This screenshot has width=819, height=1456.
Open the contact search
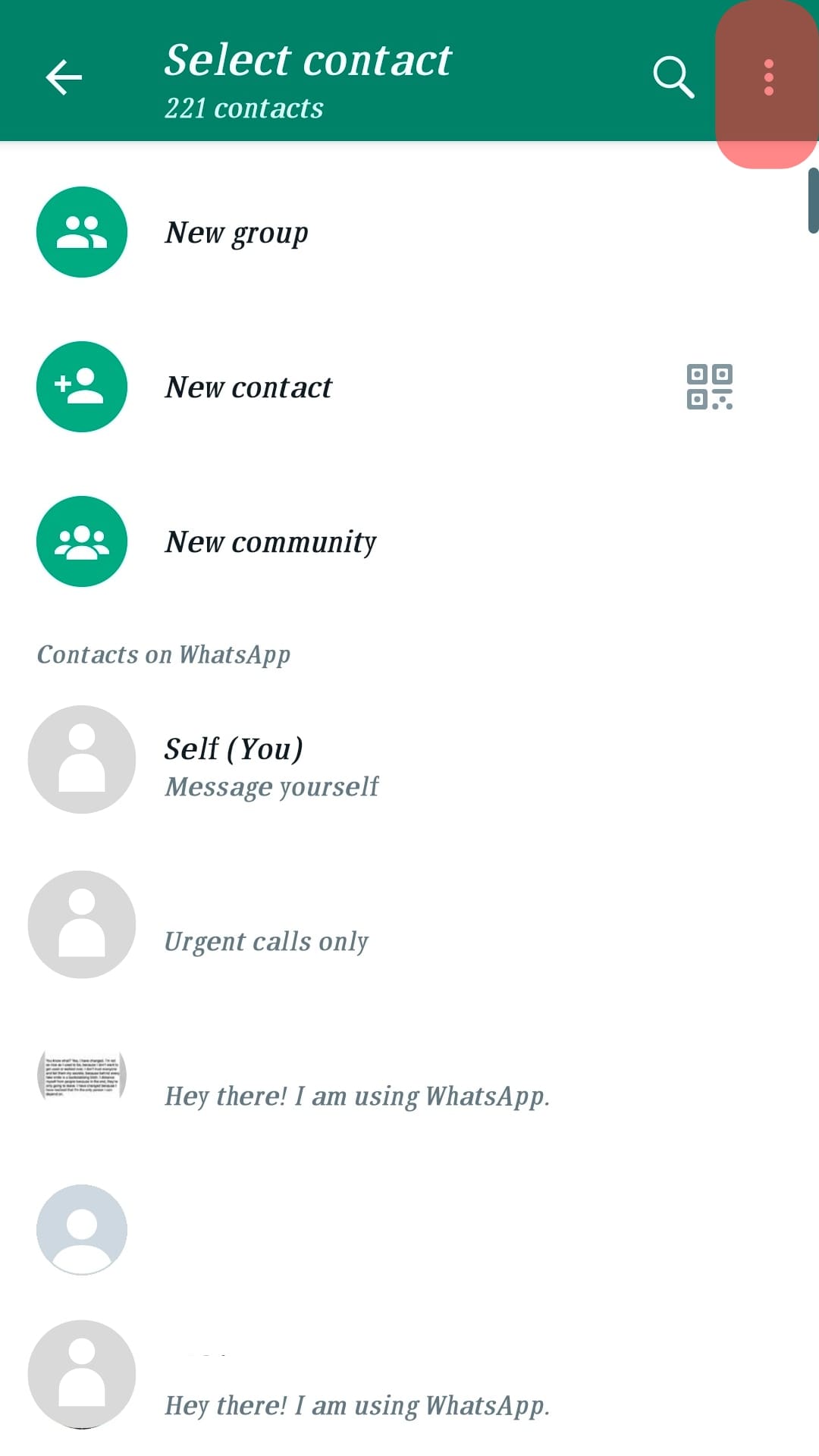click(x=673, y=77)
